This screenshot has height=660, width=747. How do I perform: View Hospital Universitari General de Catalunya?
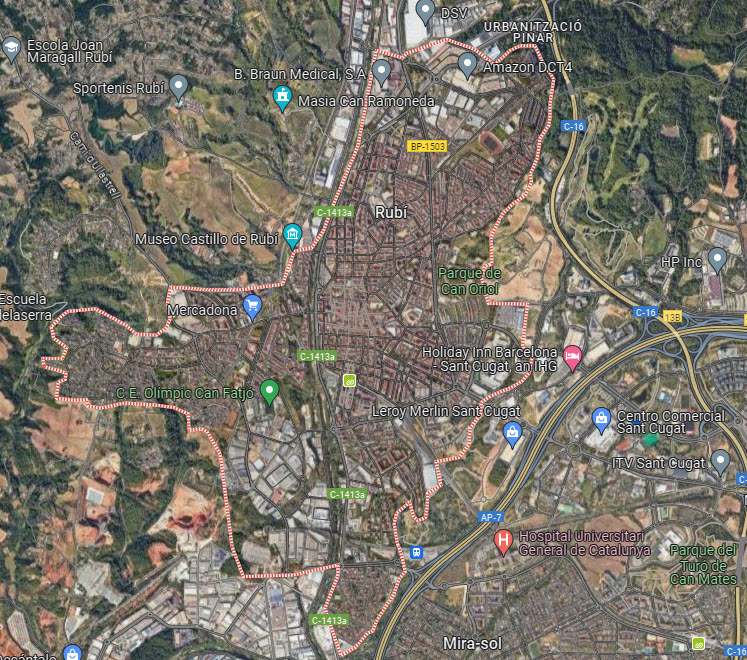(504, 542)
